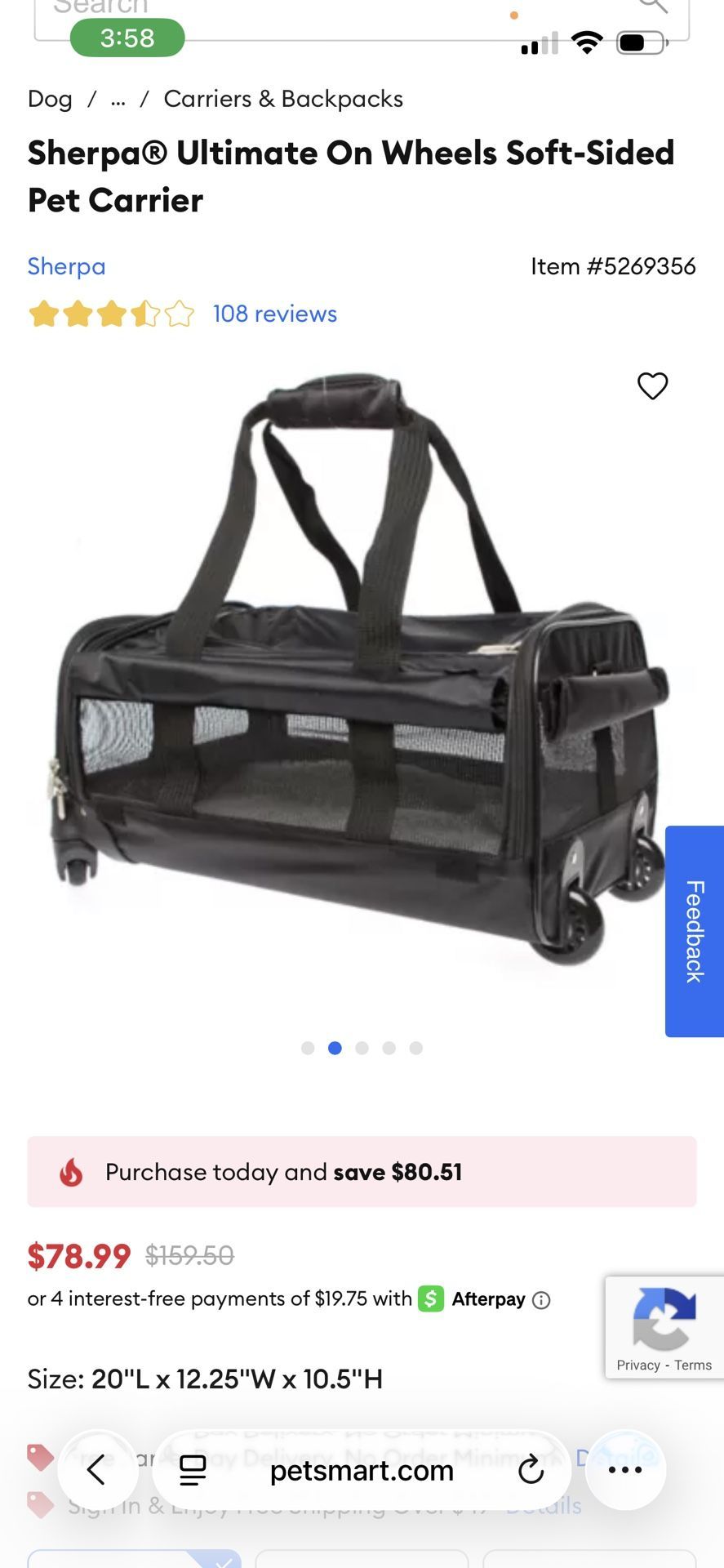724x1568 pixels.
Task: Reload the page with the refresh icon
Action: point(531,1472)
